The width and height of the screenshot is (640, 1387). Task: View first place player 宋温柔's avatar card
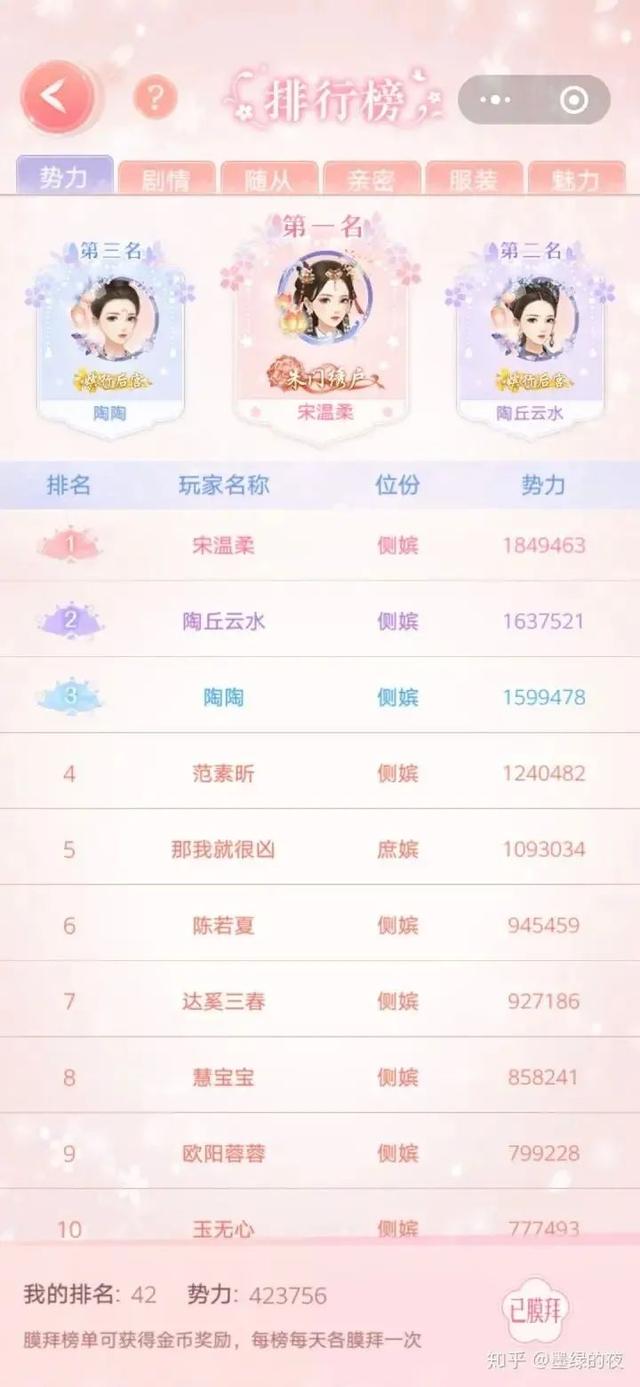[x=325, y=320]
